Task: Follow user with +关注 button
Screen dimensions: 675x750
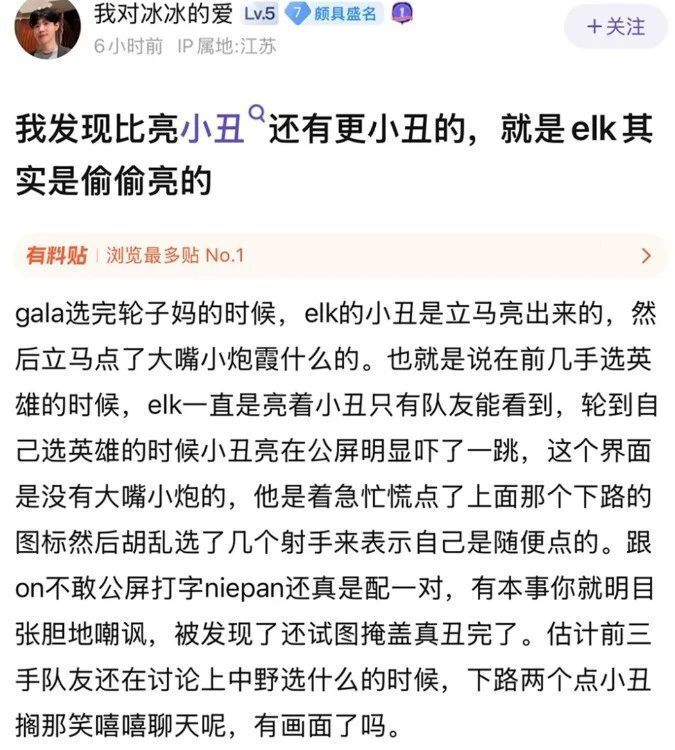Action: 615,27
